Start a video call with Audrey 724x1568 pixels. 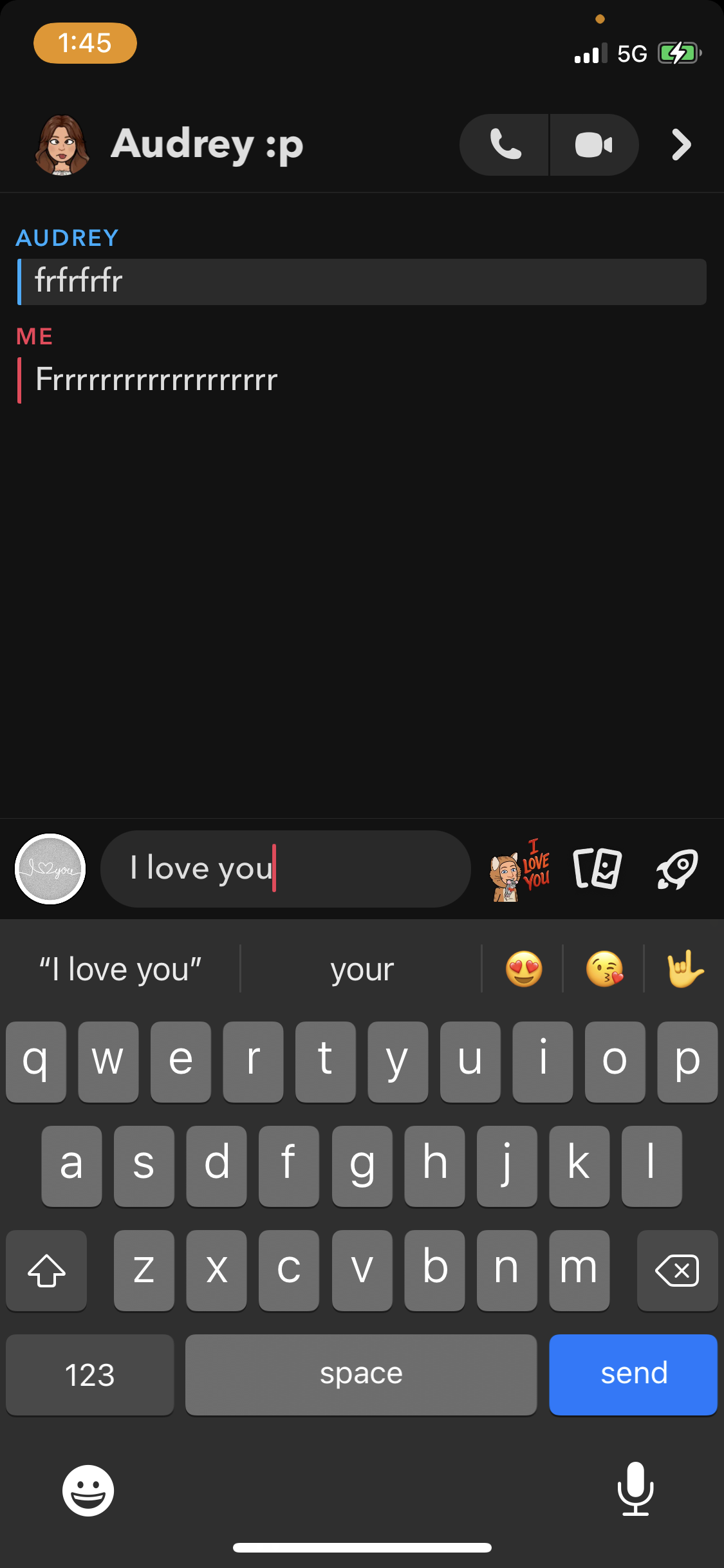[593, 145]
